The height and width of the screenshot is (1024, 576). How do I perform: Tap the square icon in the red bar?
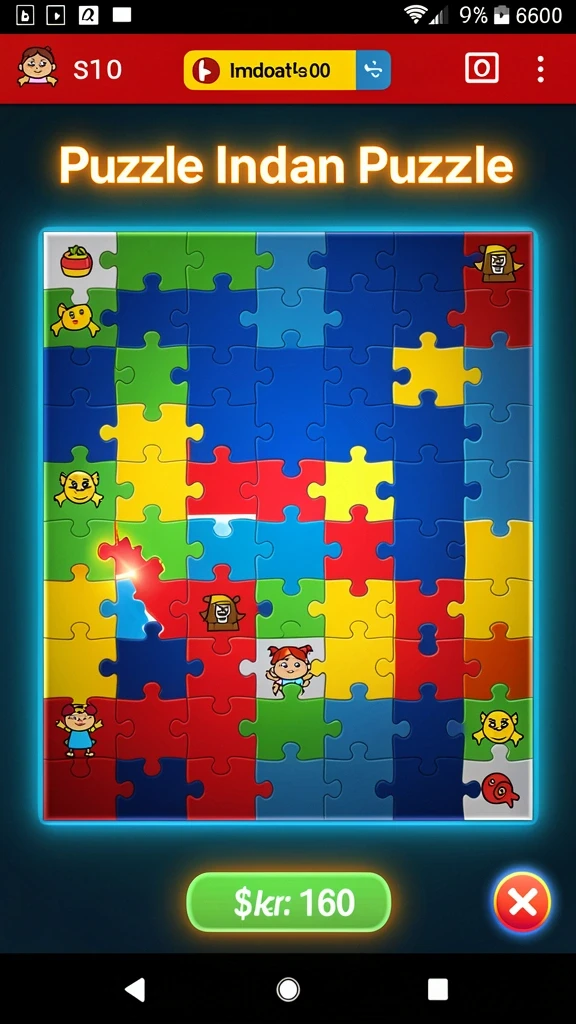pos(482,69)
